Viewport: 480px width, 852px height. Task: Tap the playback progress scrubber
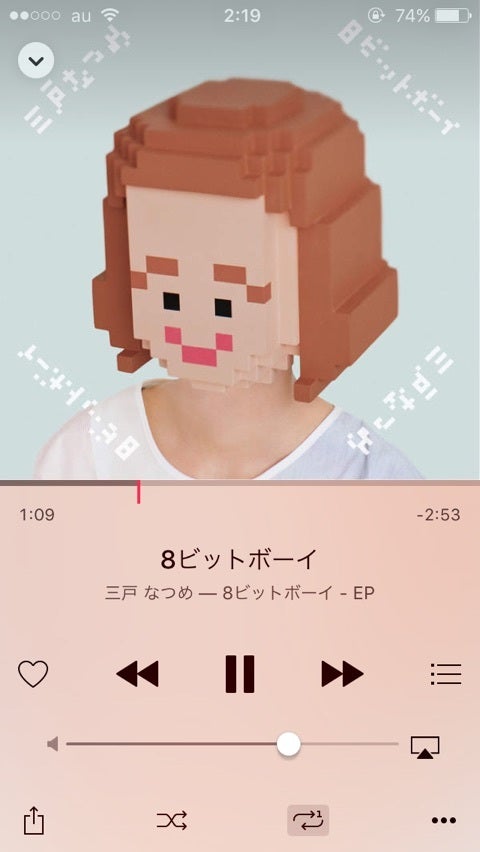[138, 491]
